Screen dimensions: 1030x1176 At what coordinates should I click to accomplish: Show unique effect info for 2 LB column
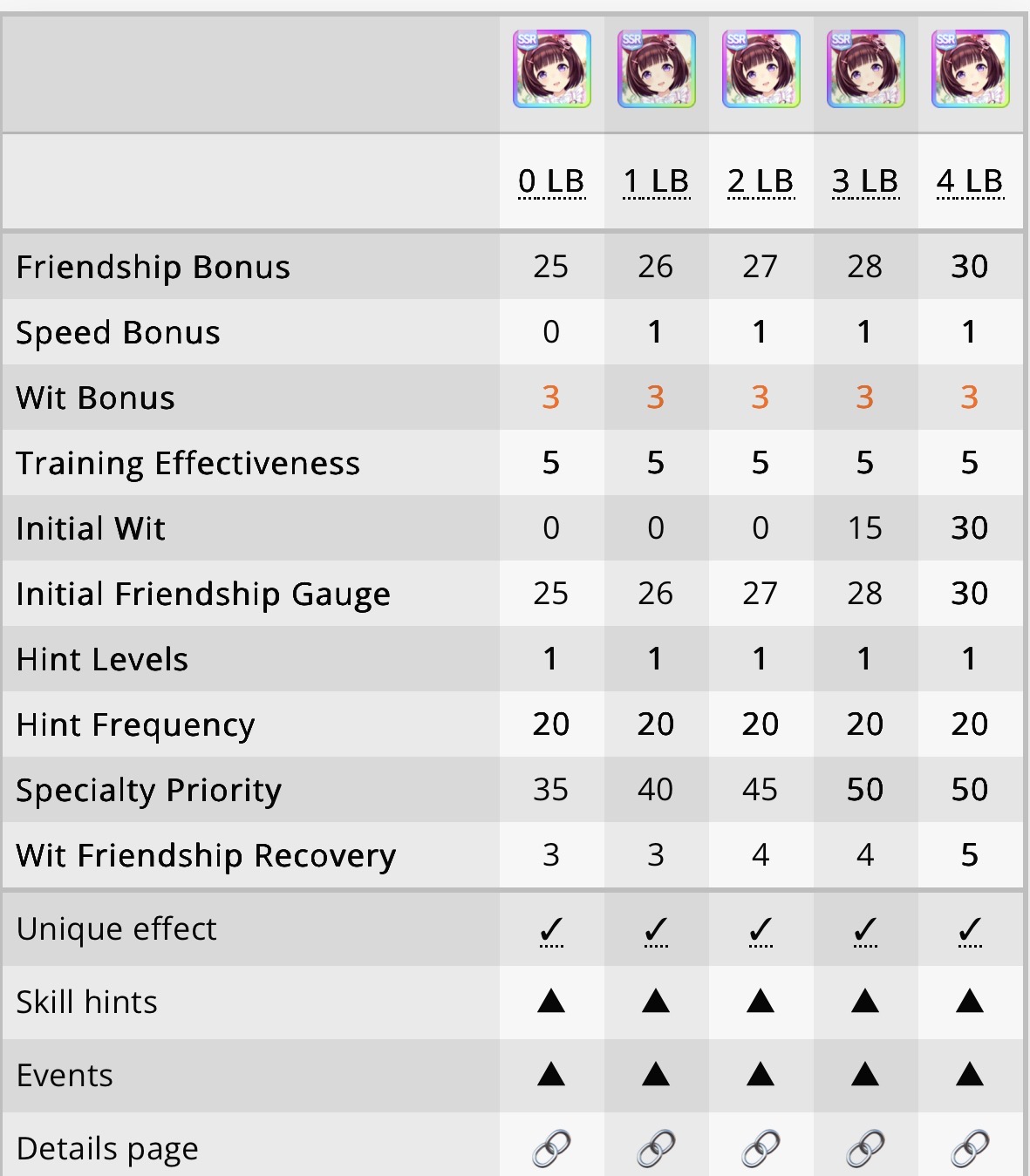pyautogui.click(x=761, y=931)
